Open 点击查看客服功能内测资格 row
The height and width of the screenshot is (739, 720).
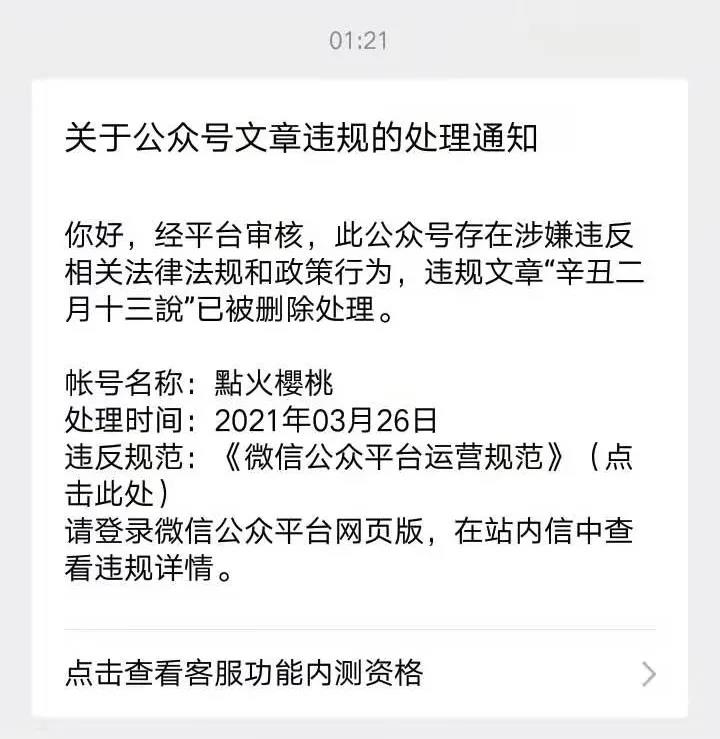click(359, 673)
